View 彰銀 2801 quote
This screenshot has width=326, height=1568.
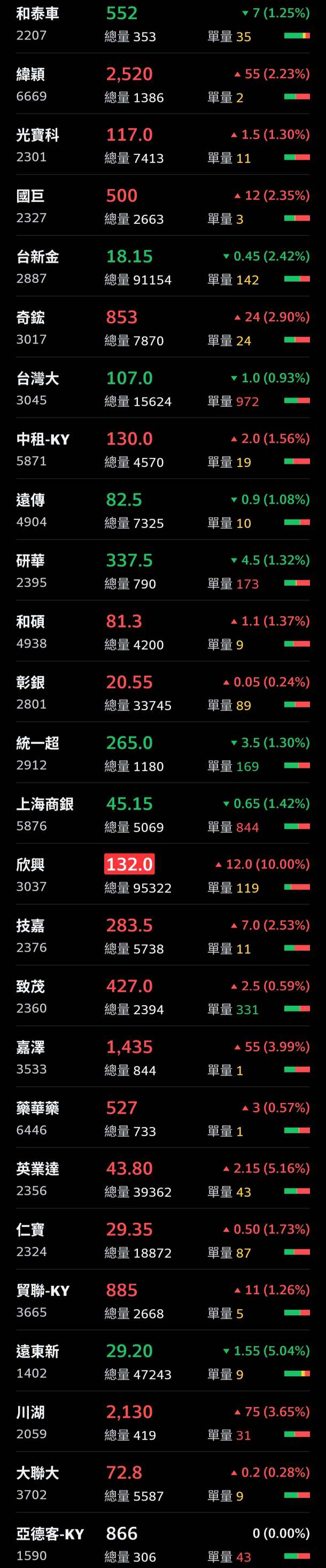click(162, 693)
